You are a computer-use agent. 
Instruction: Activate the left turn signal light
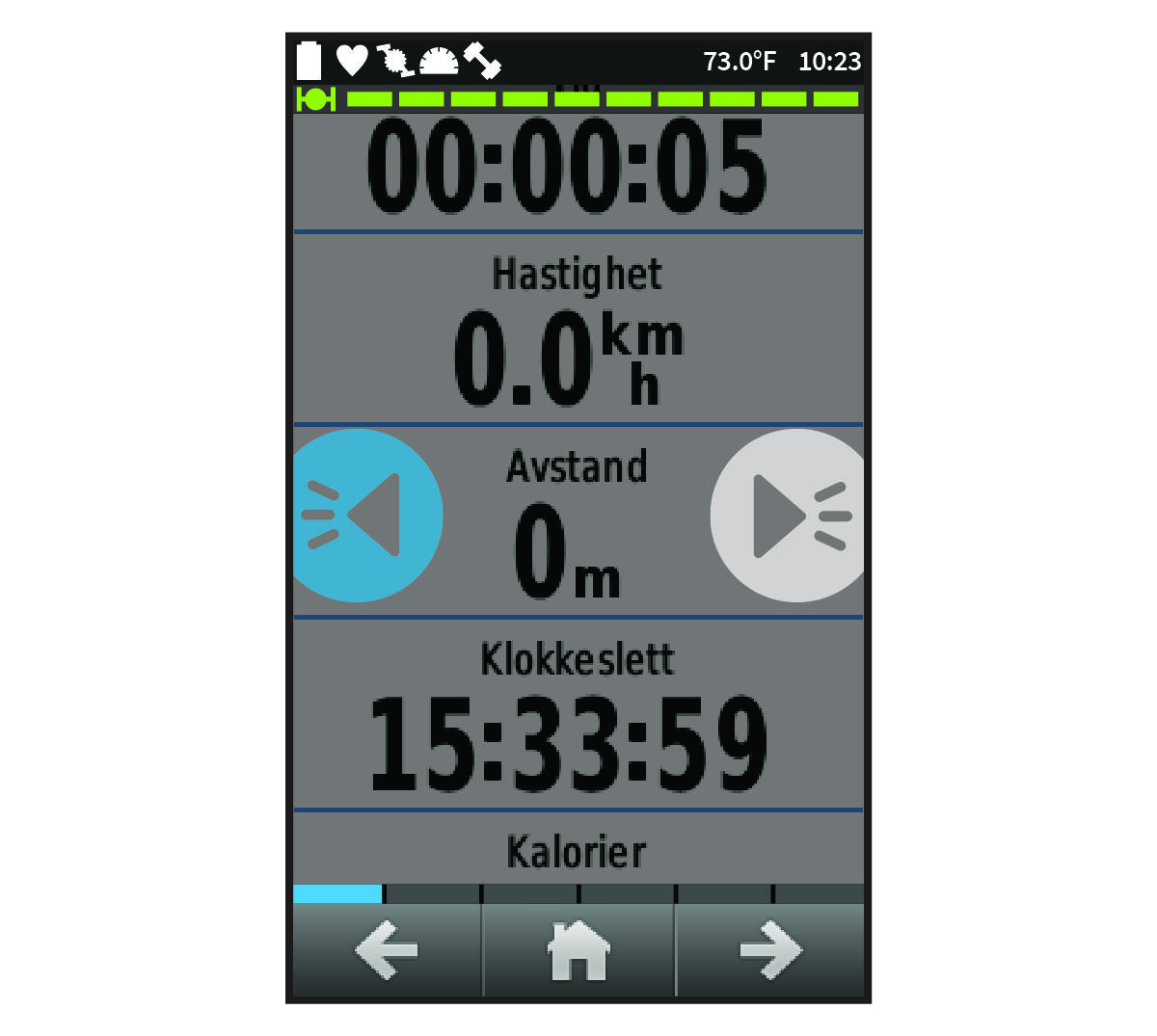364,516
